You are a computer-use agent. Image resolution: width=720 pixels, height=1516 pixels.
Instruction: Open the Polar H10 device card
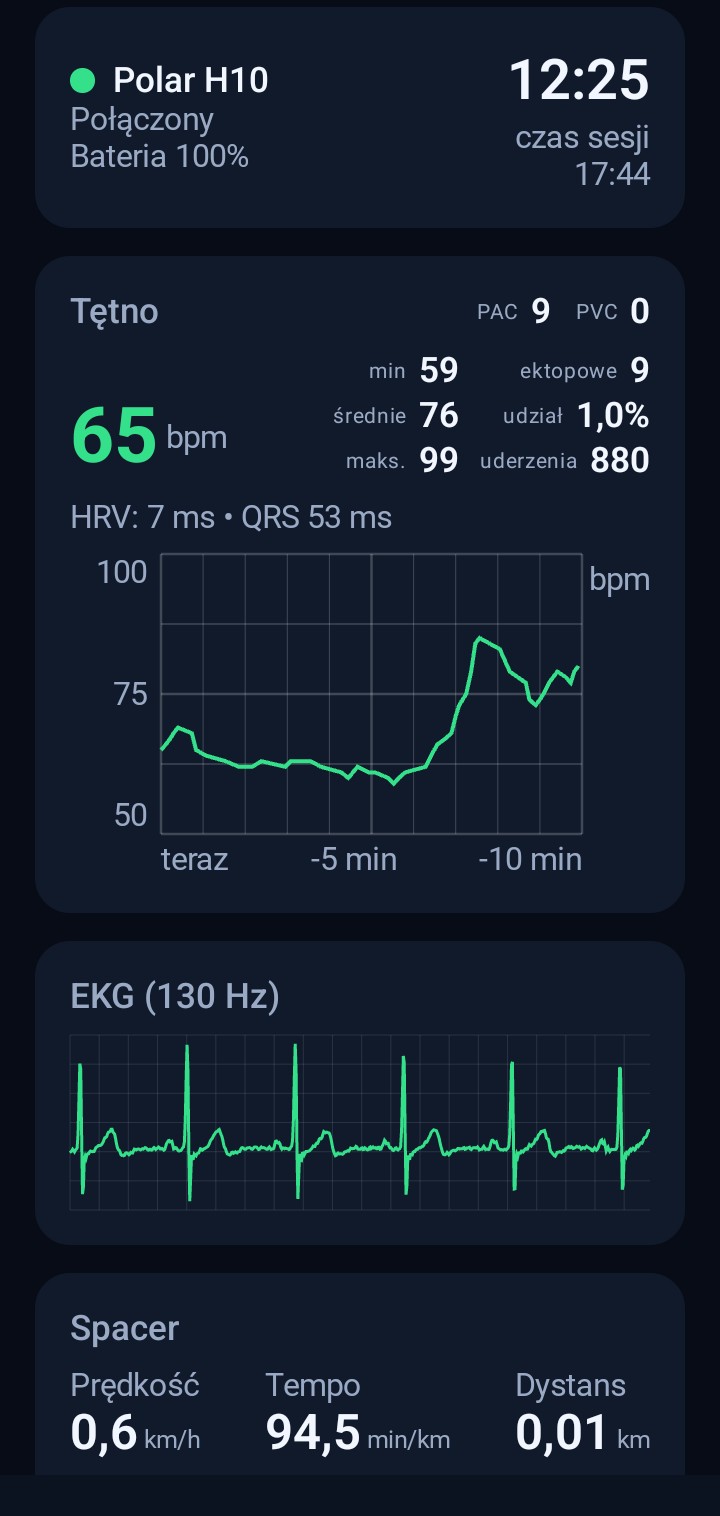click(x=360, y=118)
